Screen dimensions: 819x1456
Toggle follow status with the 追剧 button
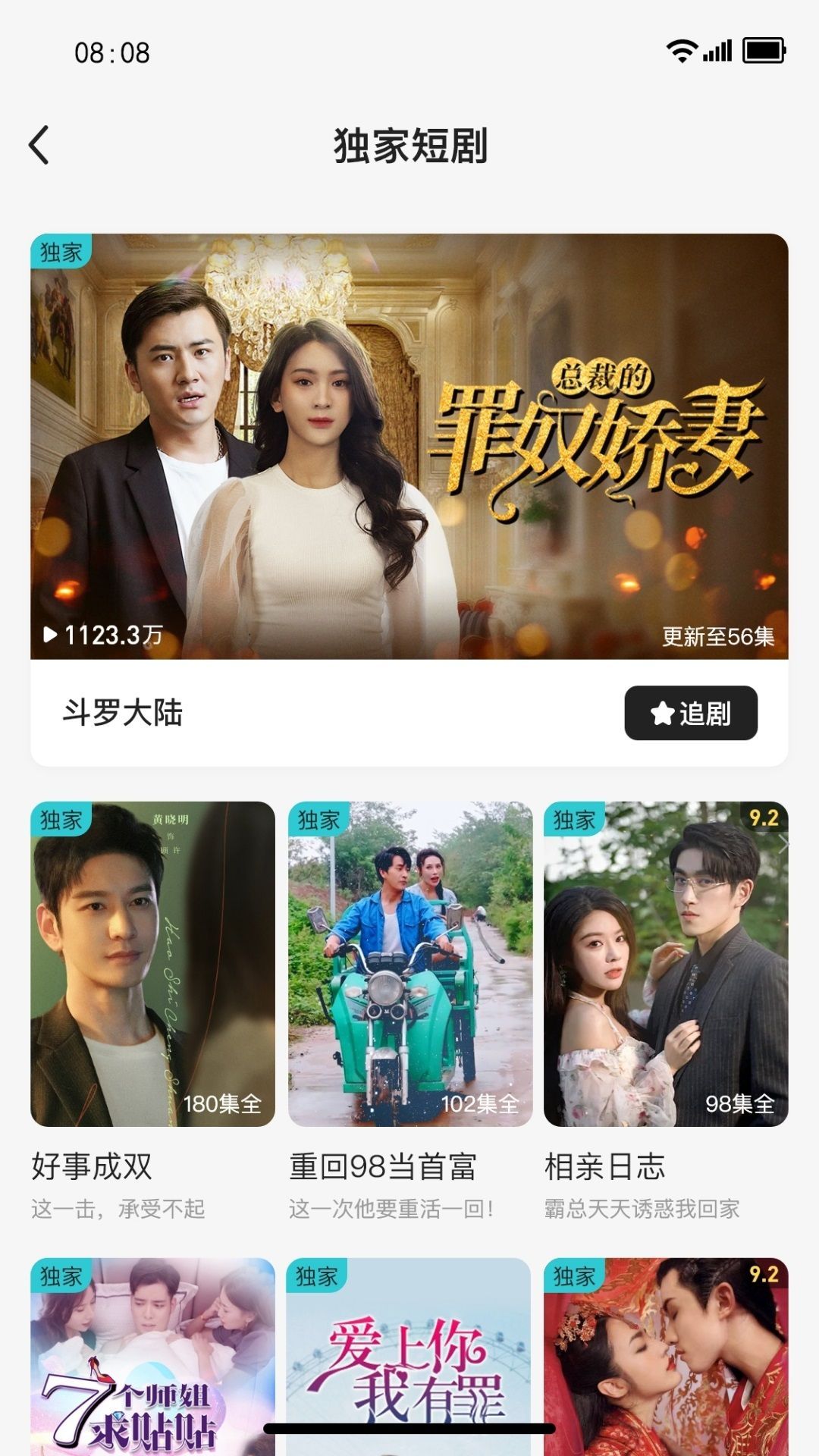tap(691, 711)
